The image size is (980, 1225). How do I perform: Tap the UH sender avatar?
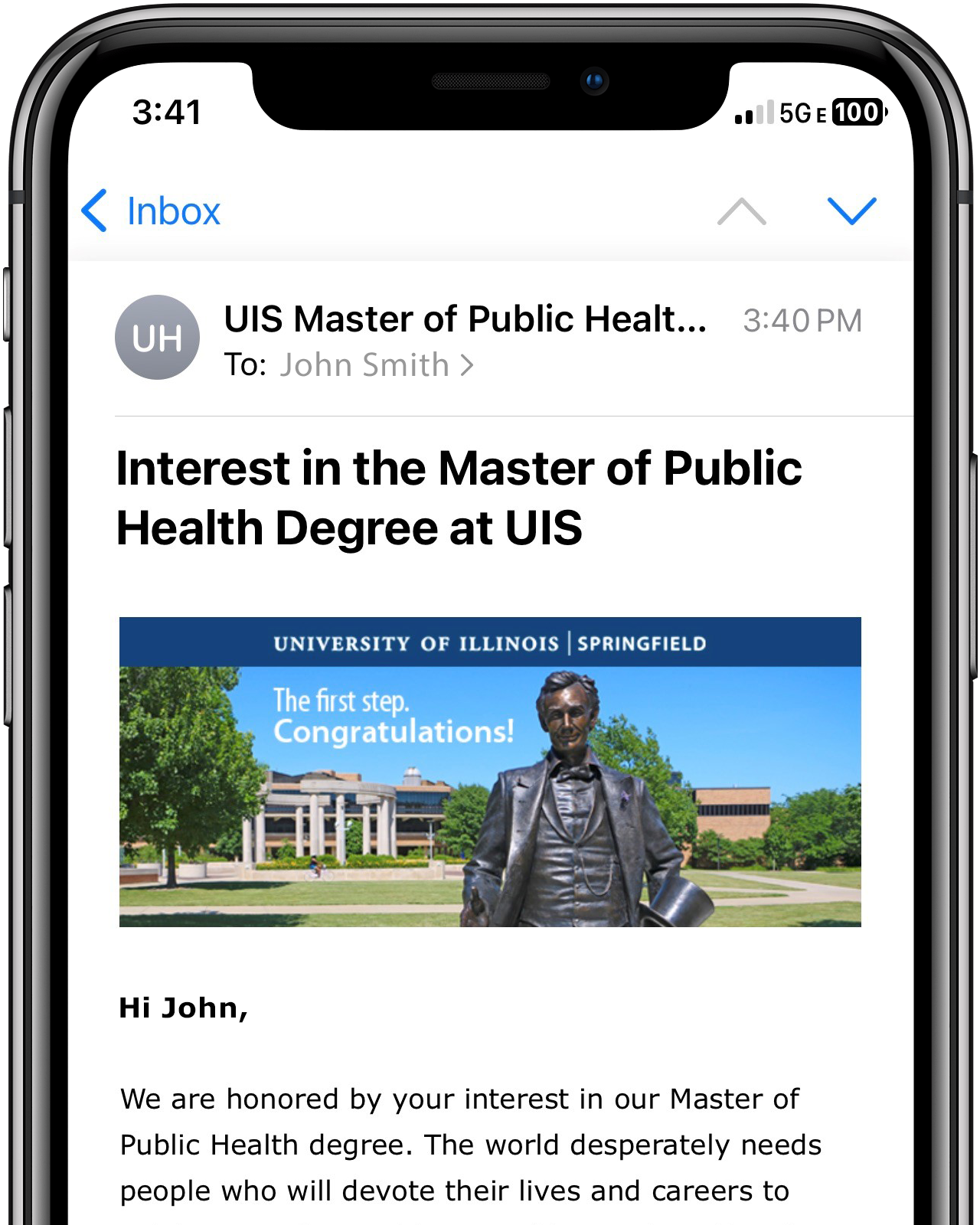click(158, 338)
